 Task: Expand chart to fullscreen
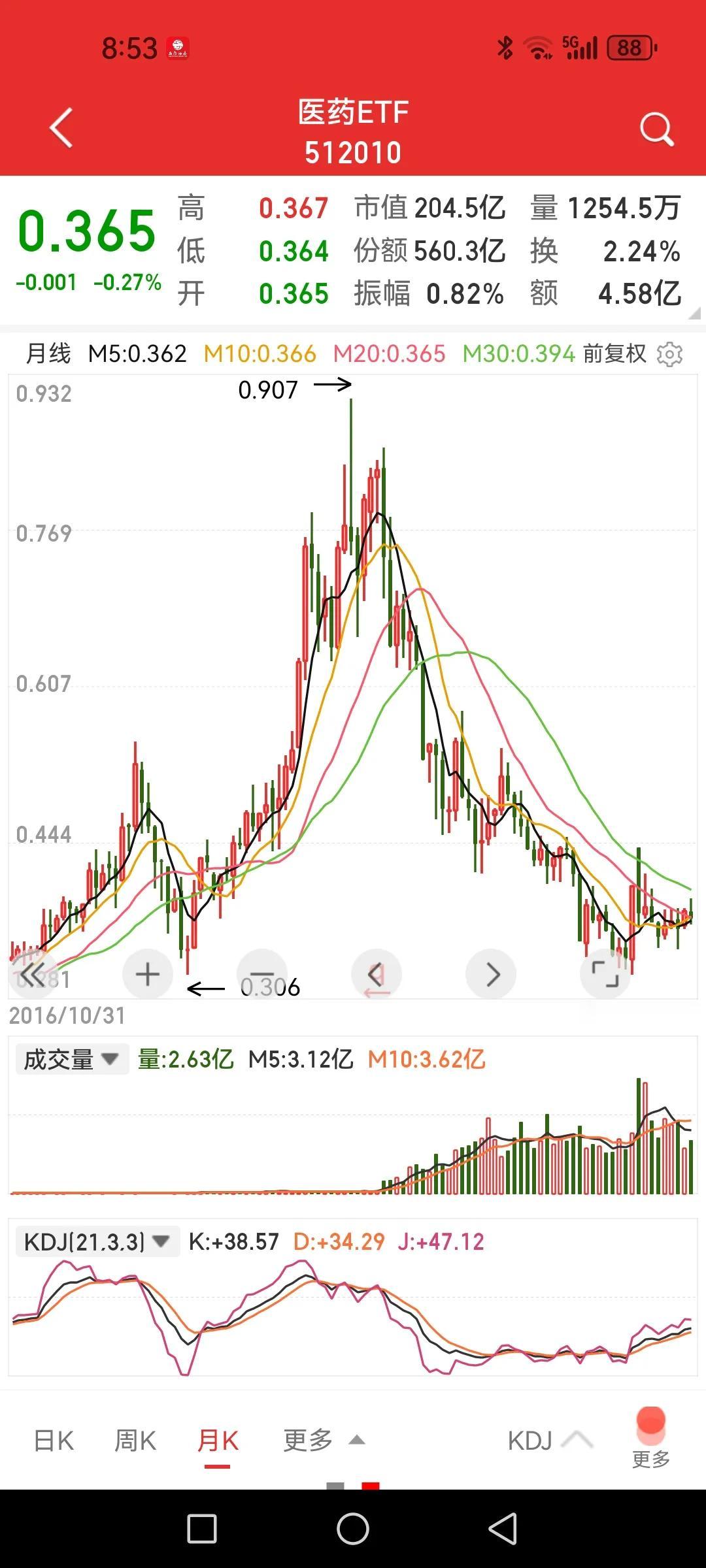(605, 974)
